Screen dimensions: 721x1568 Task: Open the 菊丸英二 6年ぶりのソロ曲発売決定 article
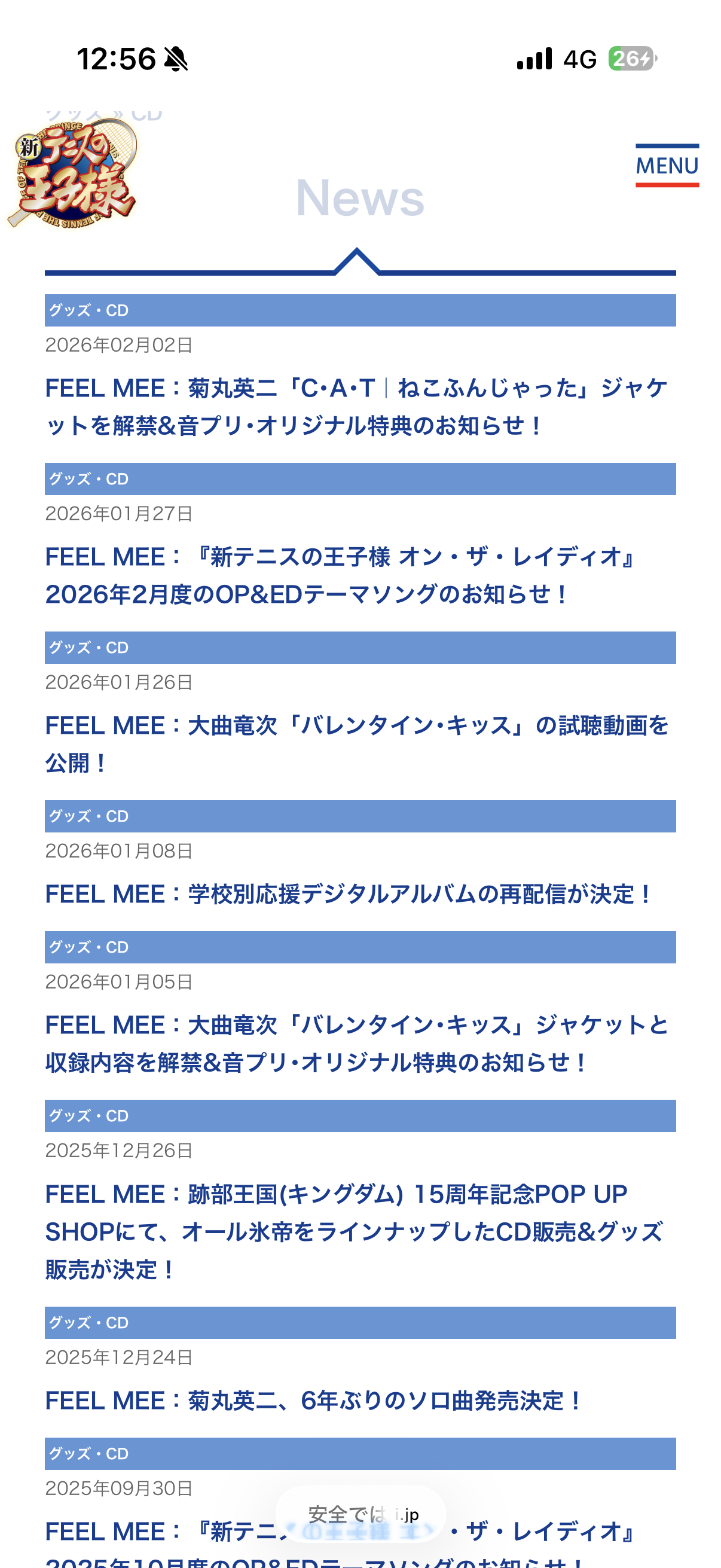click(314, 1401)
